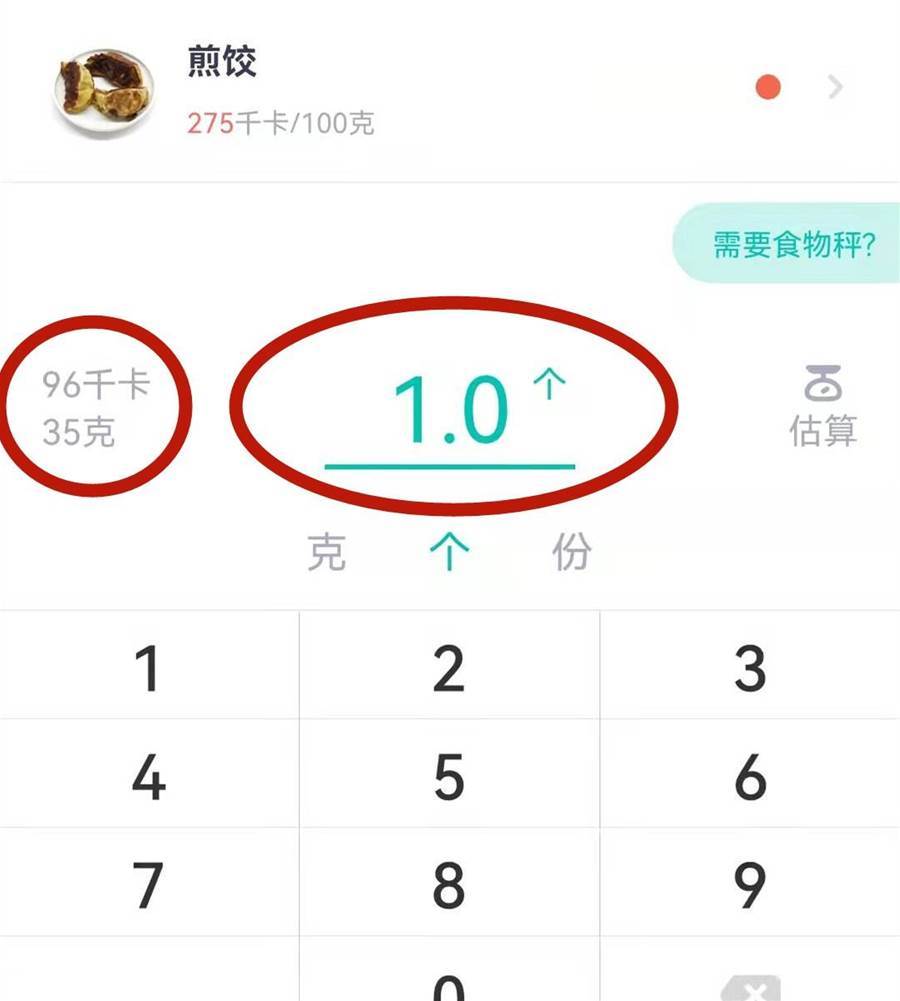This screenshot has height=1001, width=900.
Task: Enter digit 1 on keypad
Action: (149, 668)
